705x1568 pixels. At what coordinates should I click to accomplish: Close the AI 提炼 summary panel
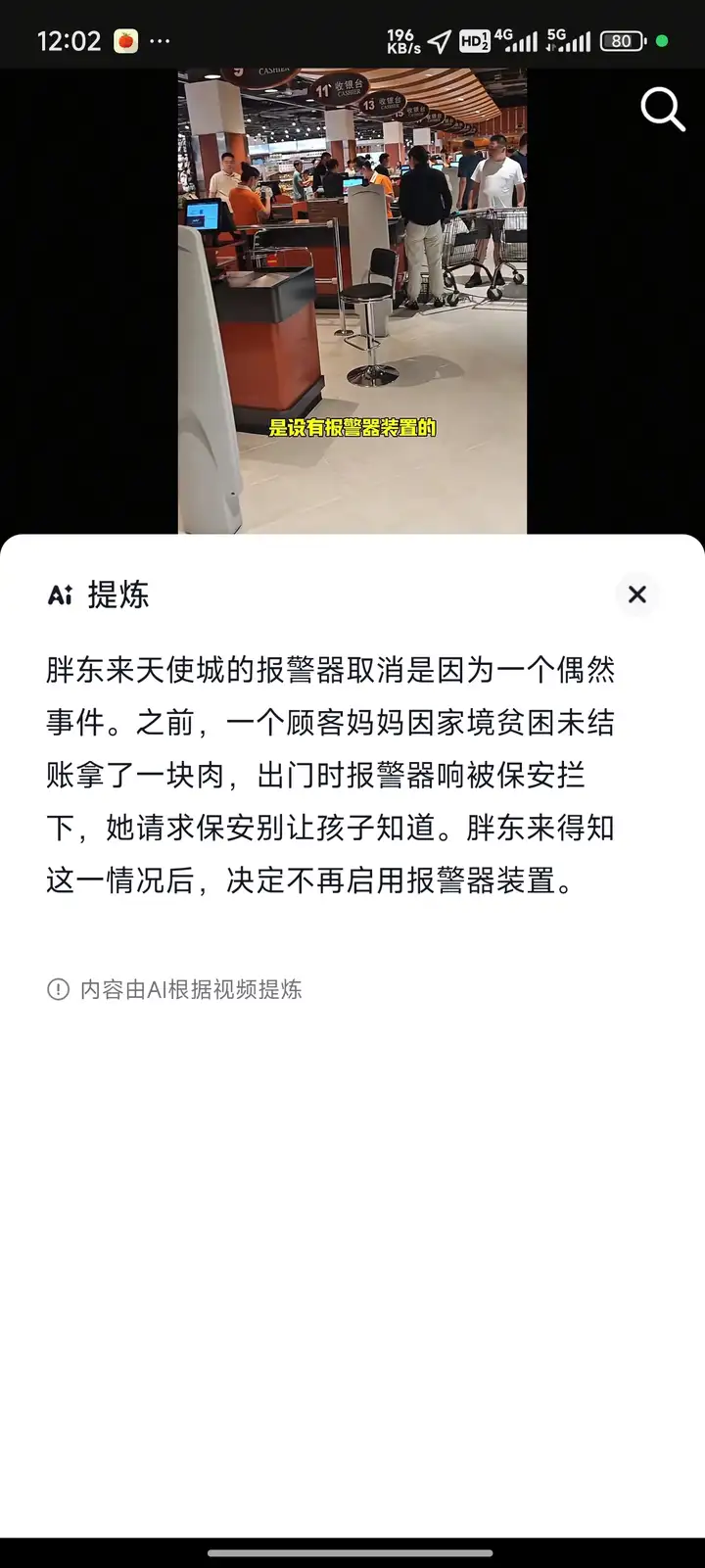pyautogui.click(x=636, y=594)
